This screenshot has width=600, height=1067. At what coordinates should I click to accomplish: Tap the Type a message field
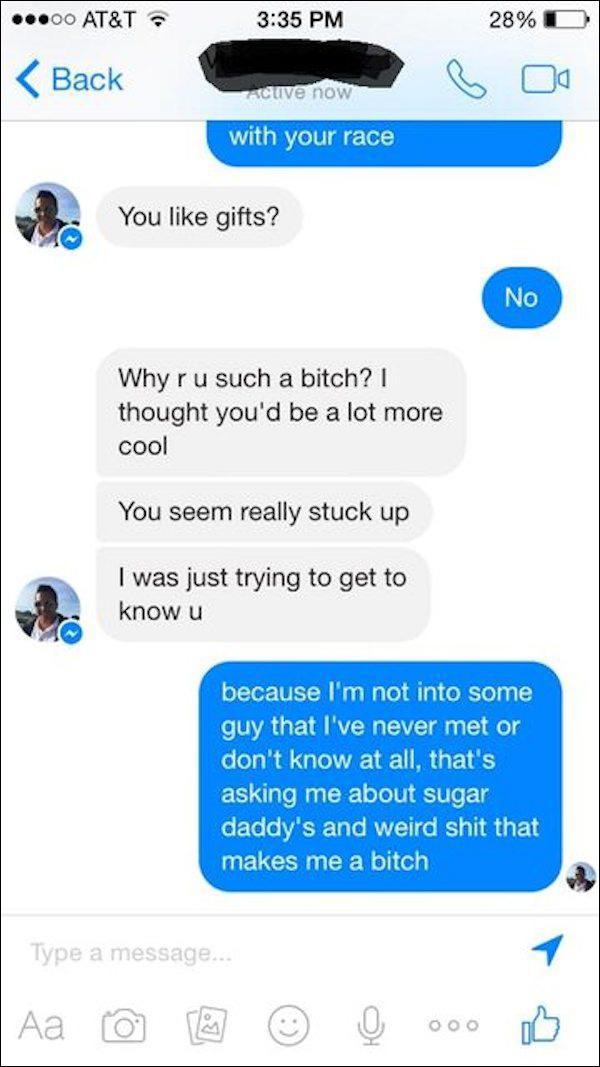point(272,953)
